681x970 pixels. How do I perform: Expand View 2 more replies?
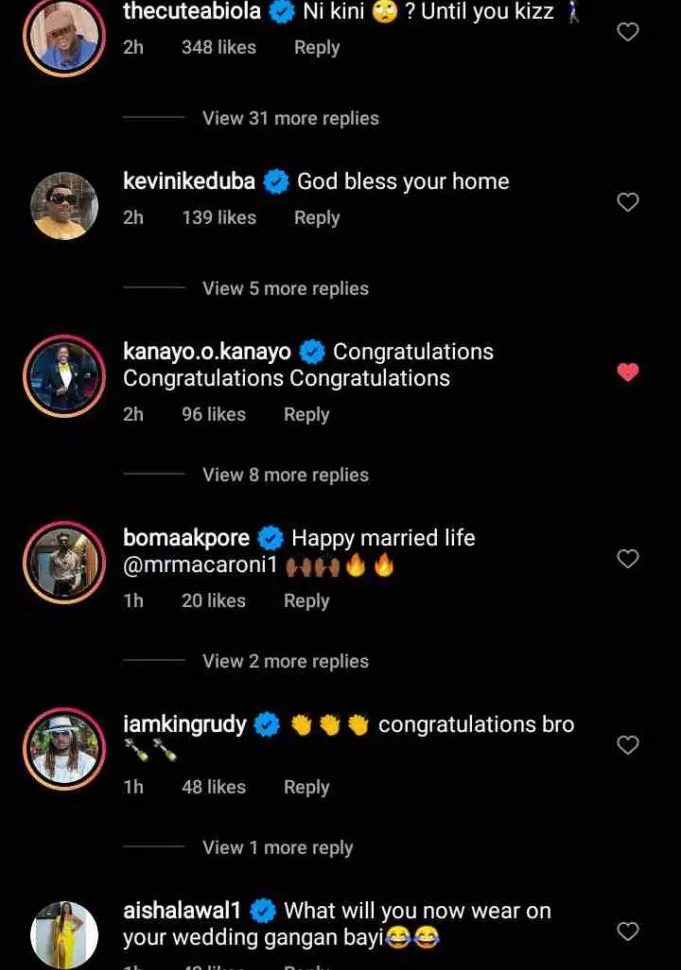tap(285, 661)
